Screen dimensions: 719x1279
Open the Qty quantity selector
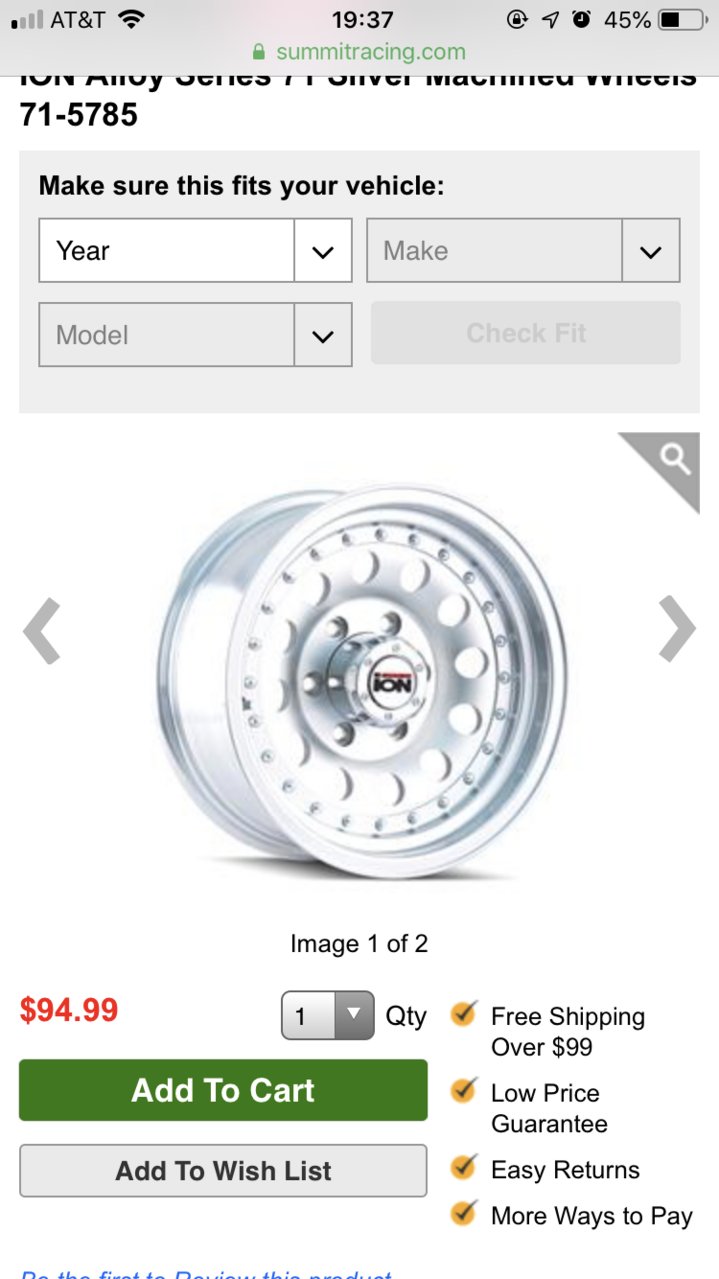pos(328,1016)
